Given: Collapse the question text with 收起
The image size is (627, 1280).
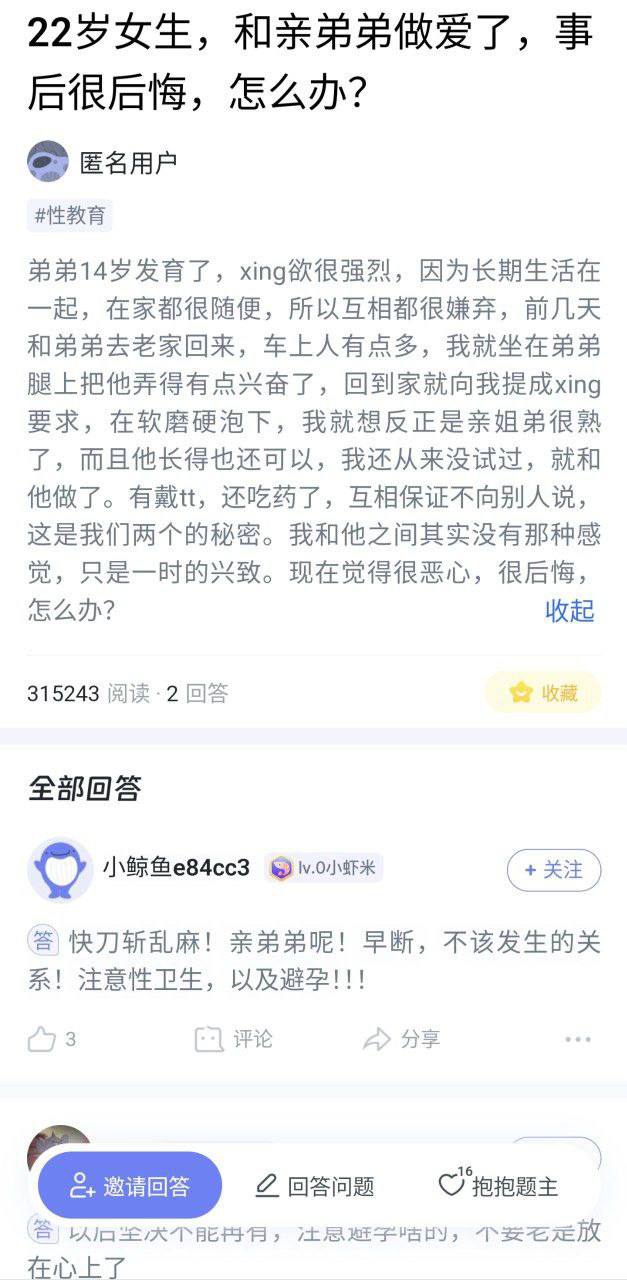Looking at the screenshot, I should (x=569, y=610).
